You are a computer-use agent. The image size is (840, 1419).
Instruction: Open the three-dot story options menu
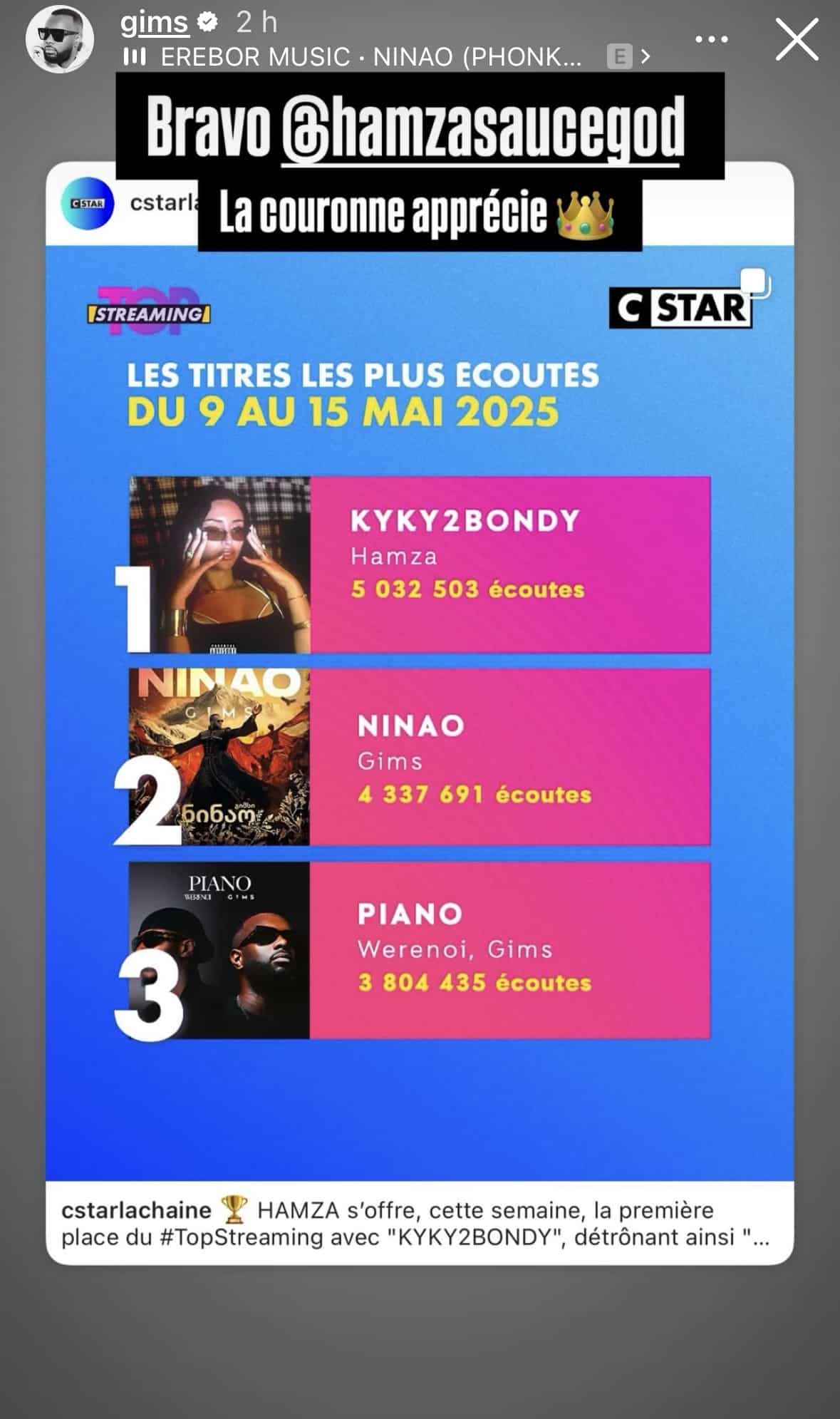711,39
